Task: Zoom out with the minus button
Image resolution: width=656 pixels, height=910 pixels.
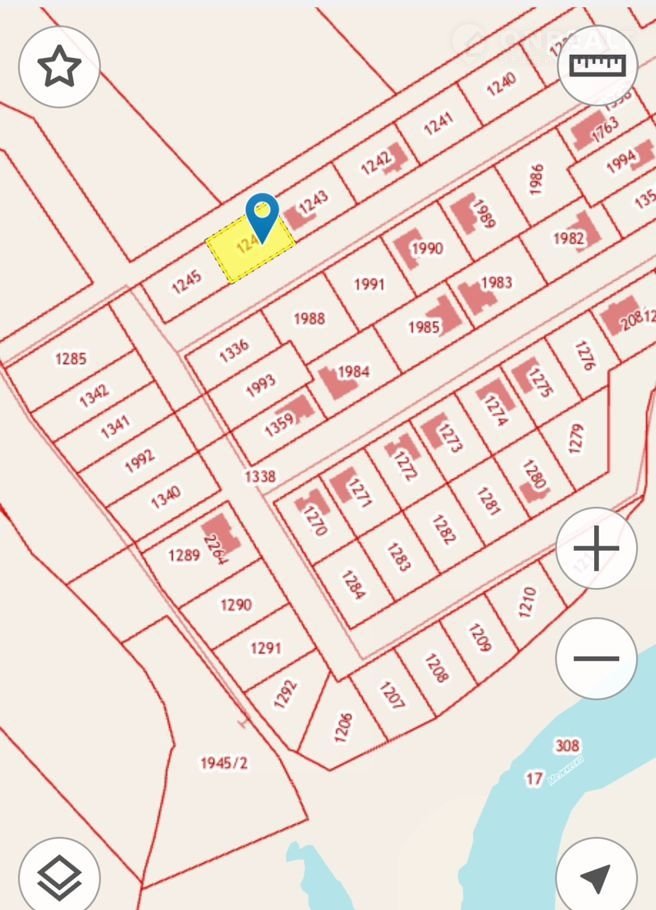Action: click(x=597, y=658)
